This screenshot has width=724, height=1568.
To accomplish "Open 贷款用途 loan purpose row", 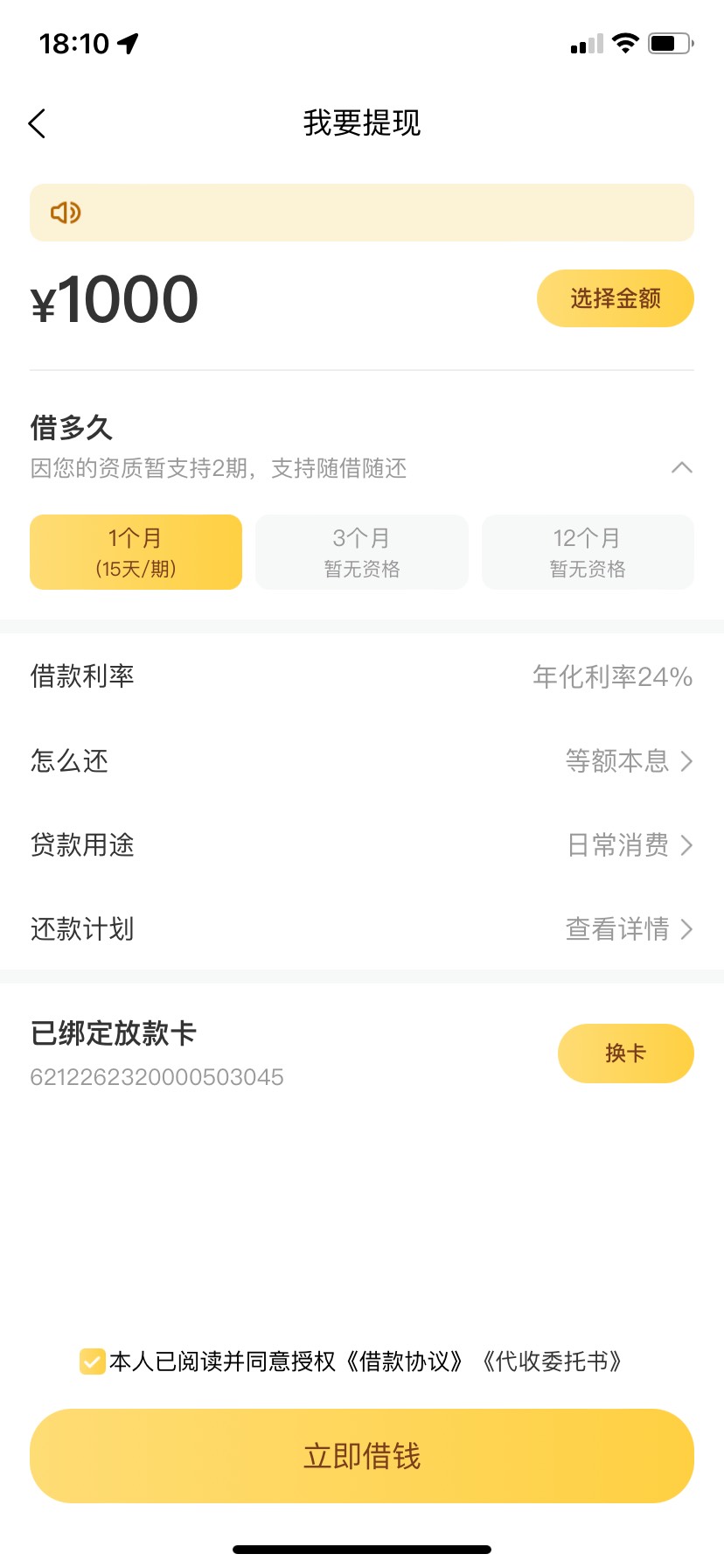I will (362, 844).
